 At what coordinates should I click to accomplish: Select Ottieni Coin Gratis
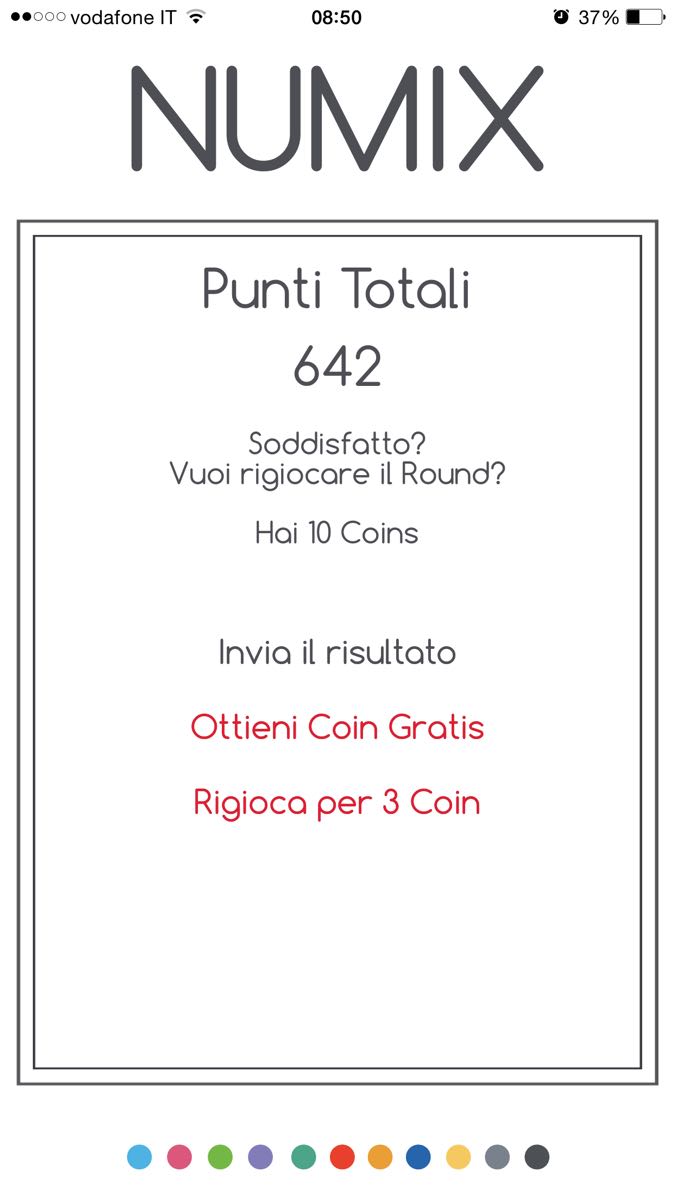pos(337,727)
